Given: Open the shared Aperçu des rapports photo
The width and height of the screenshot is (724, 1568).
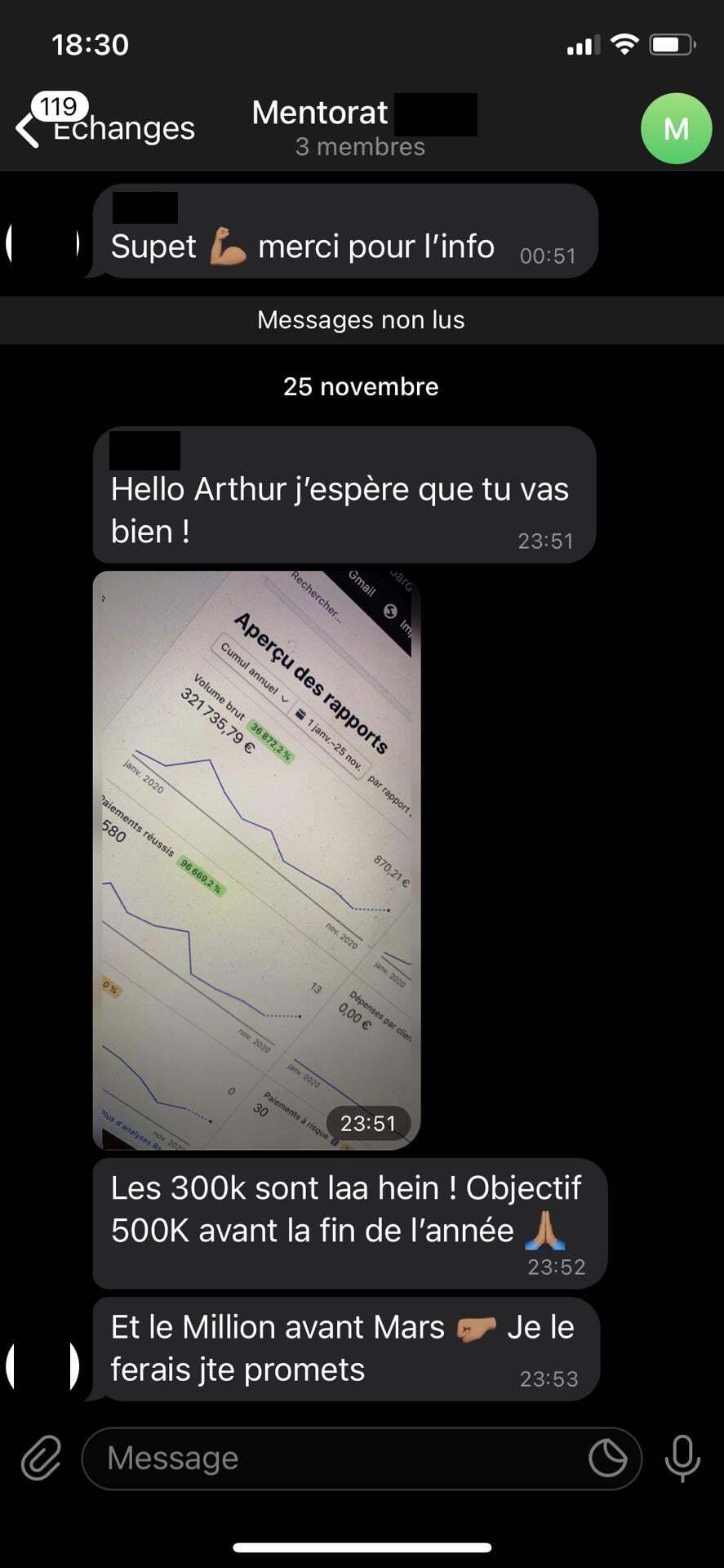Looking at the screenshot, I should coord(256,859).
